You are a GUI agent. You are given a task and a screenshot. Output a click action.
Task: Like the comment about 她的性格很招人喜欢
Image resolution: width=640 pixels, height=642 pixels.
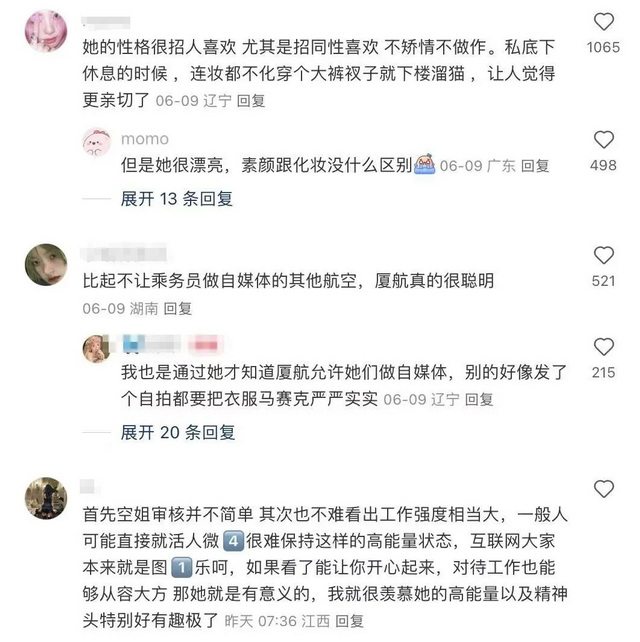pos(603,23)
